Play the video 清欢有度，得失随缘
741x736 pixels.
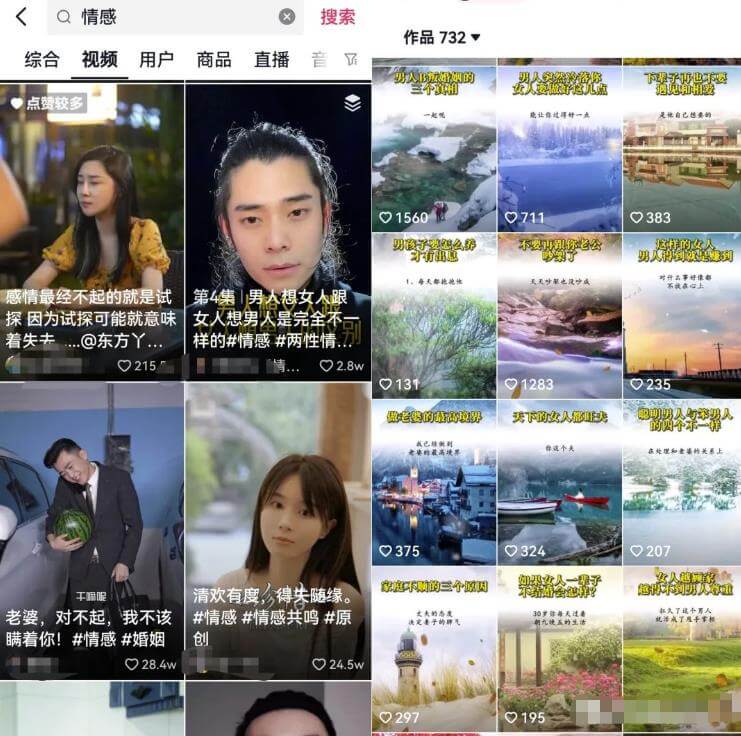click(278, 530)
